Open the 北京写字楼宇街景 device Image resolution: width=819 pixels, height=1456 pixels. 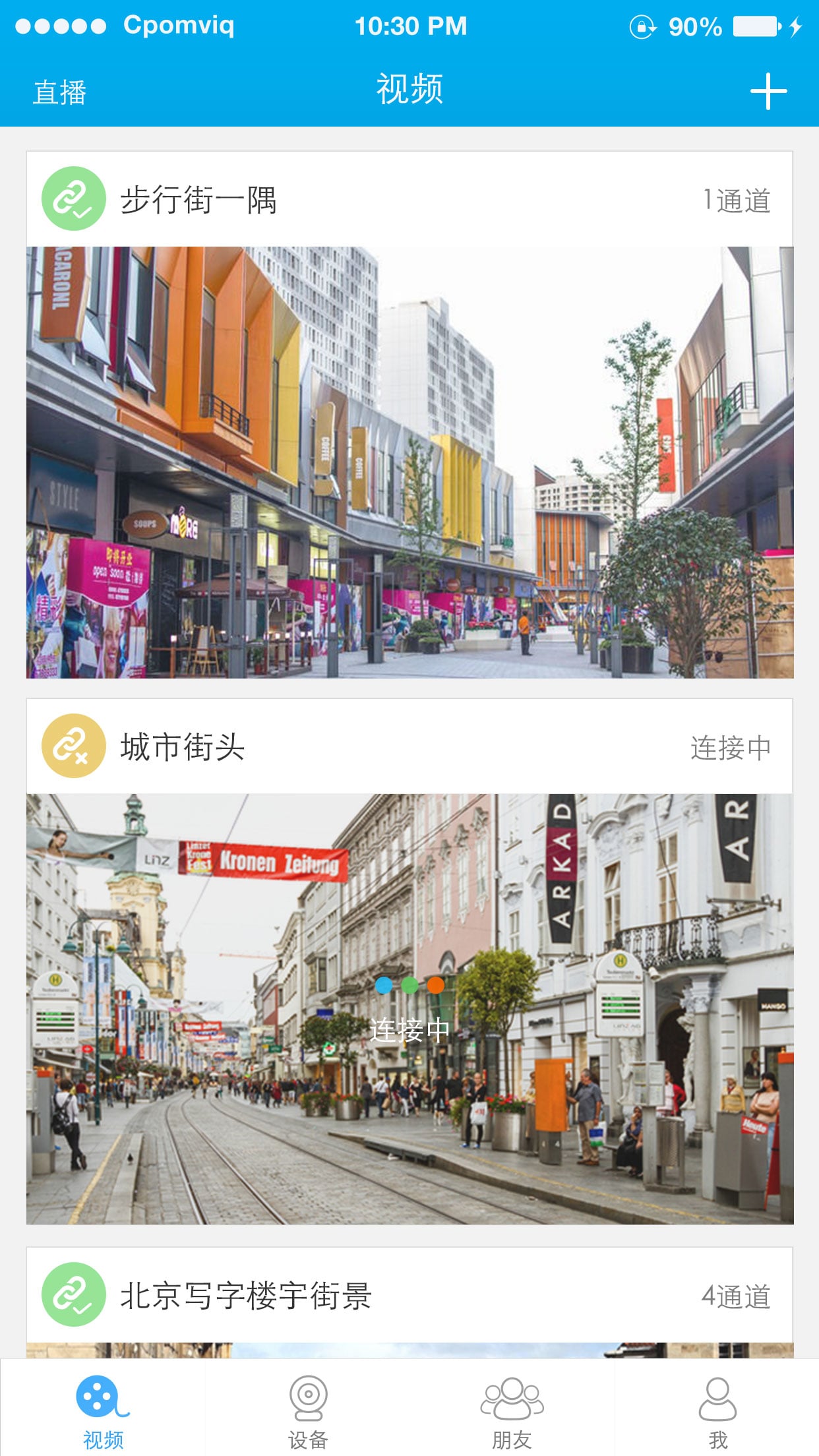click(409, 1295)
